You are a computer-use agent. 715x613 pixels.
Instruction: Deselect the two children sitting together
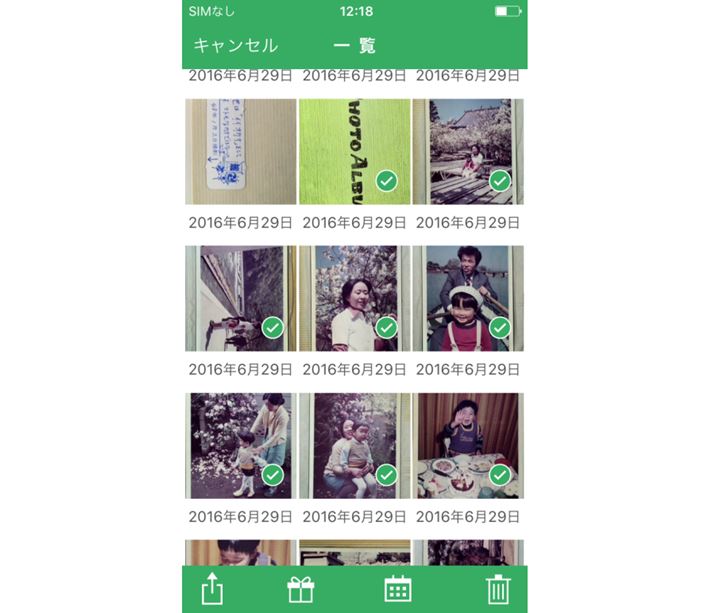[354, 445]
